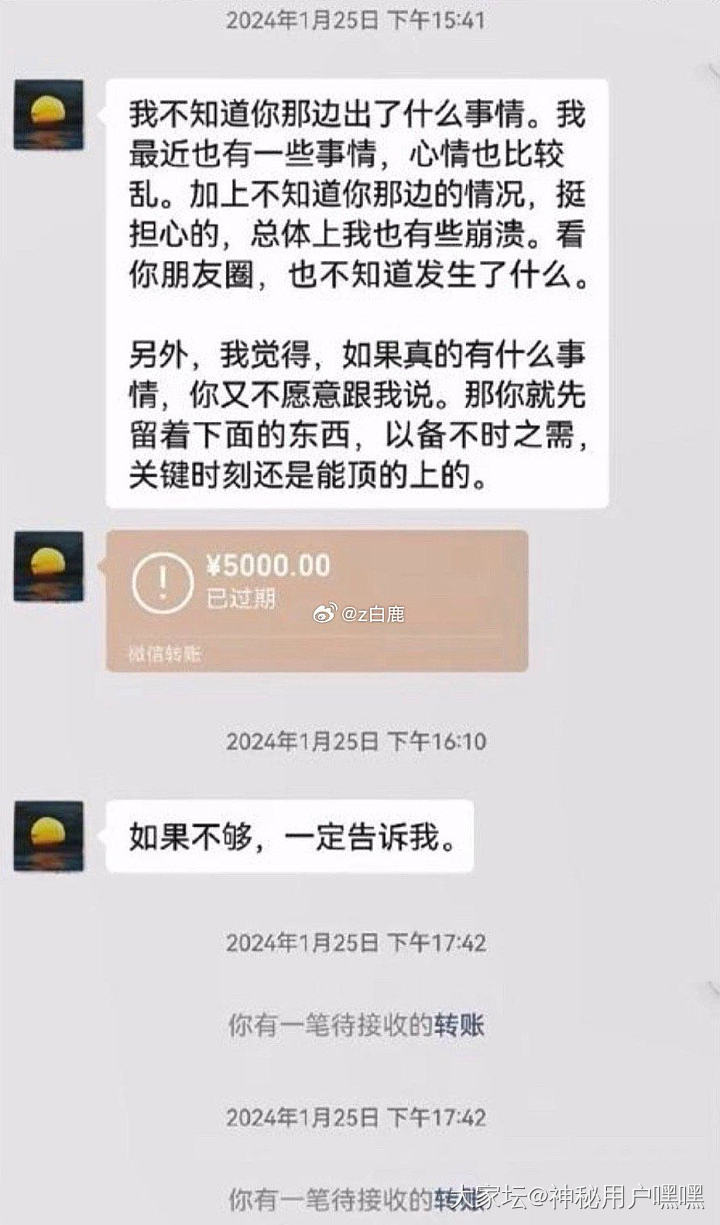Tap the avatar beside the "我不知道你那边" message

(48, 115)
